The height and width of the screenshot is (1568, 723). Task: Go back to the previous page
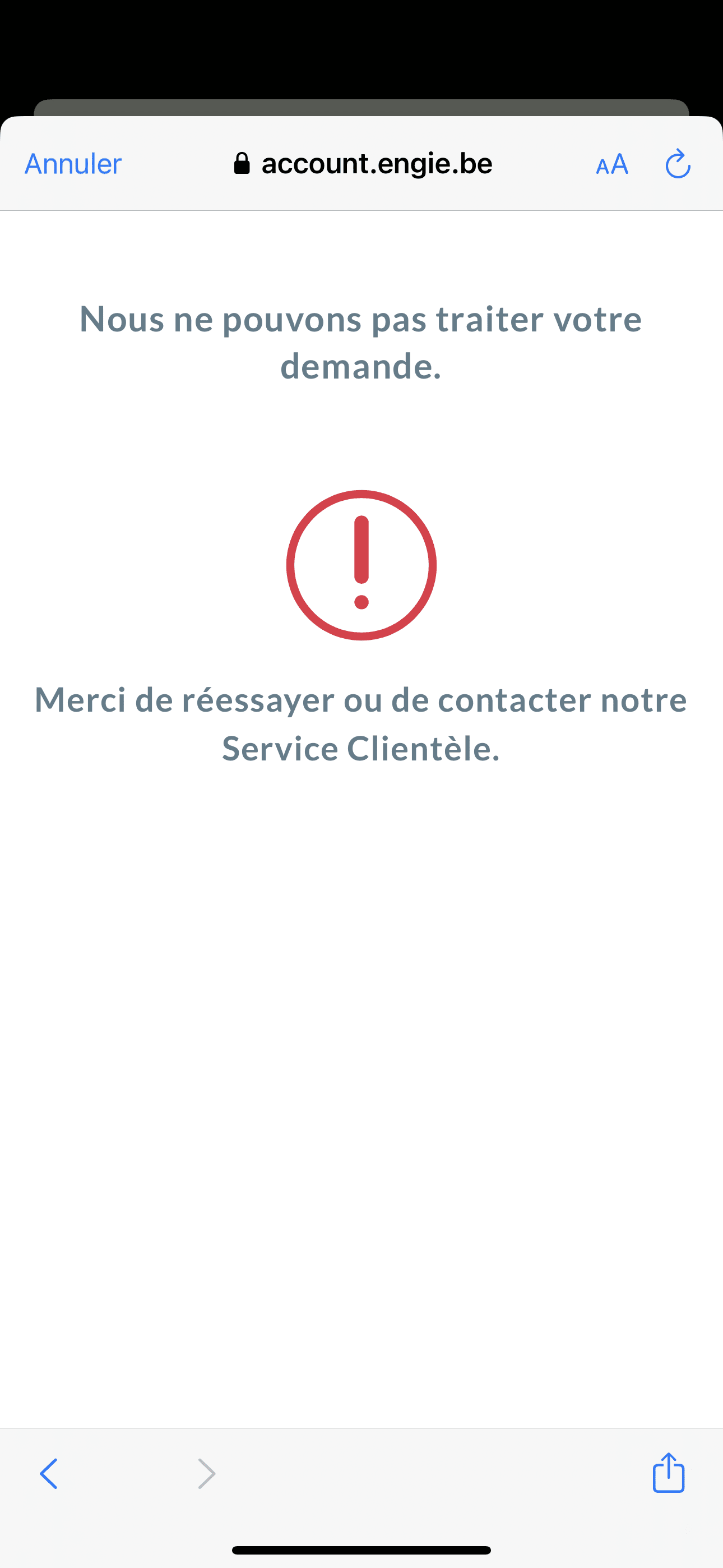click(49, 1474)
